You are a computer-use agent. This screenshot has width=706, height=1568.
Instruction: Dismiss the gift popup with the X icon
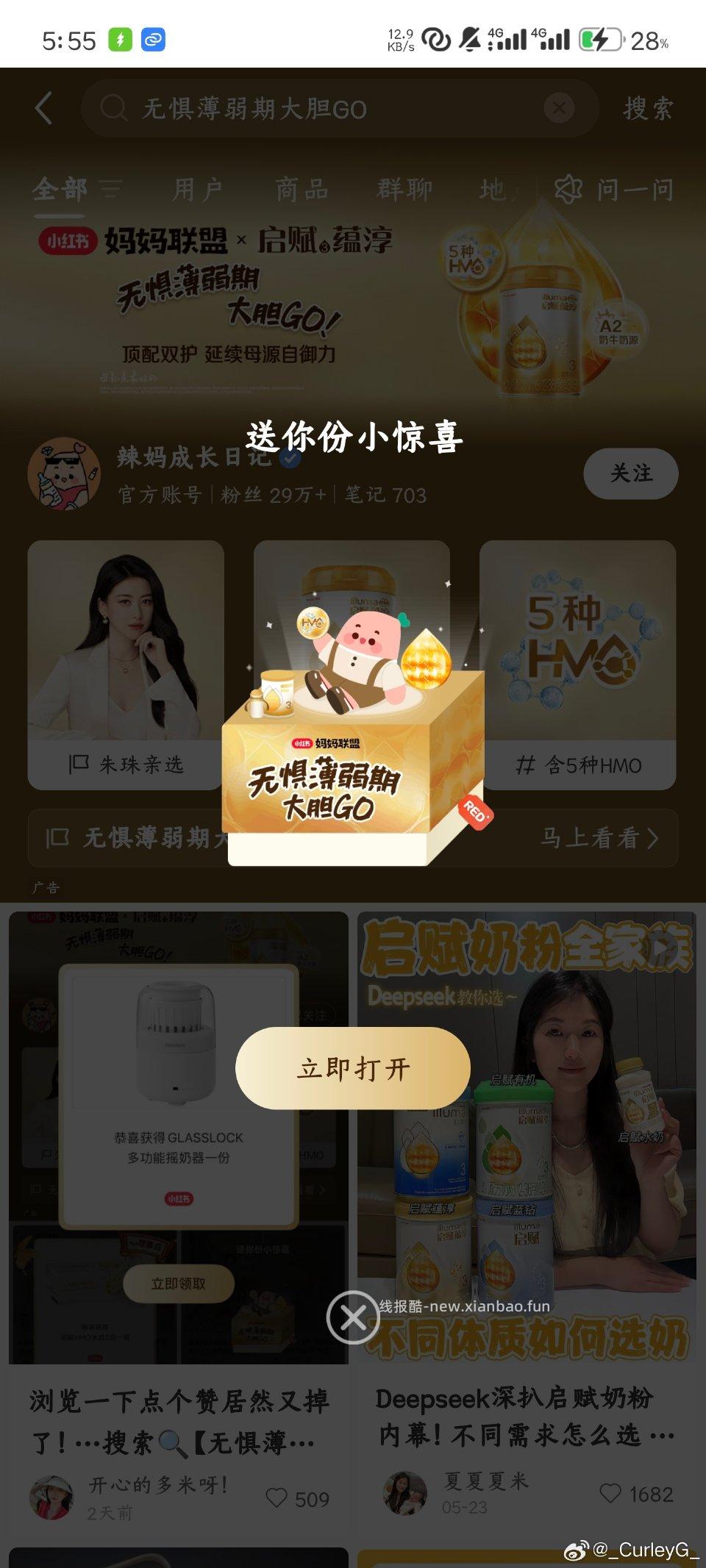[352, 1318]
